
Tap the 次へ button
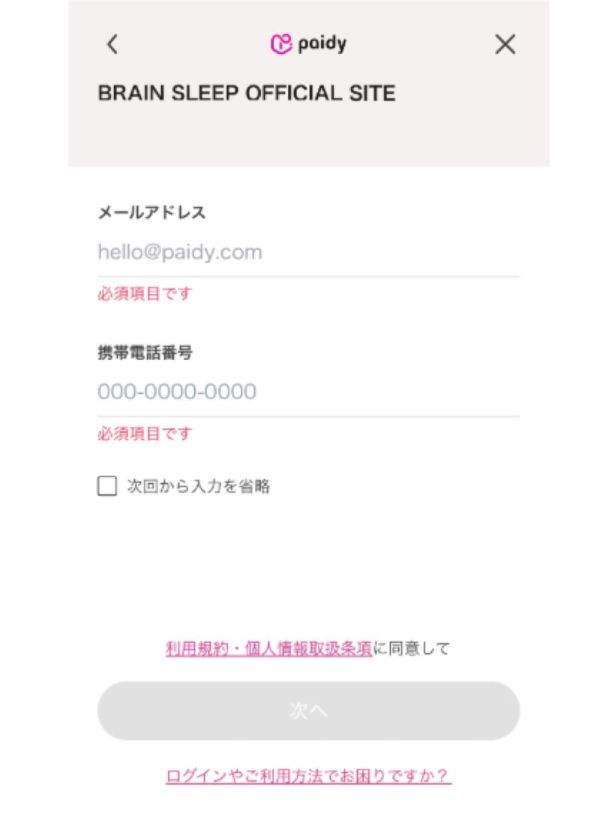point(308,711)
